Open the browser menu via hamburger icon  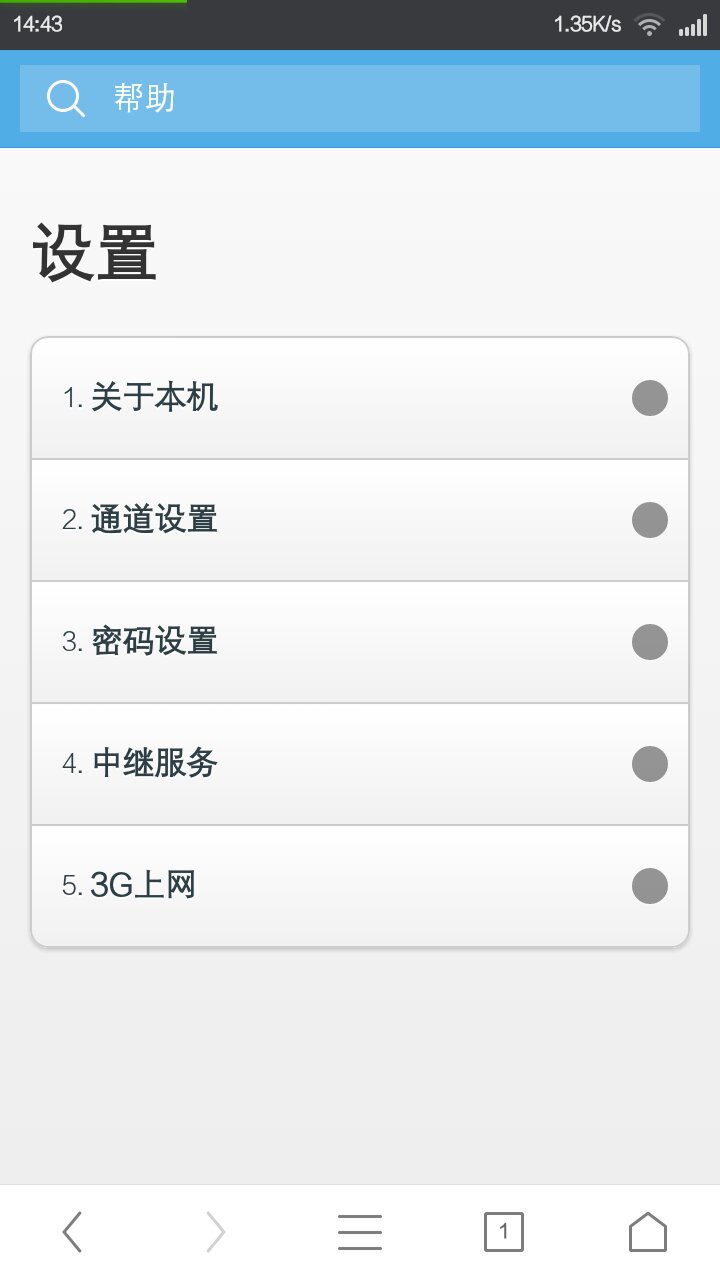(360, 1232)
